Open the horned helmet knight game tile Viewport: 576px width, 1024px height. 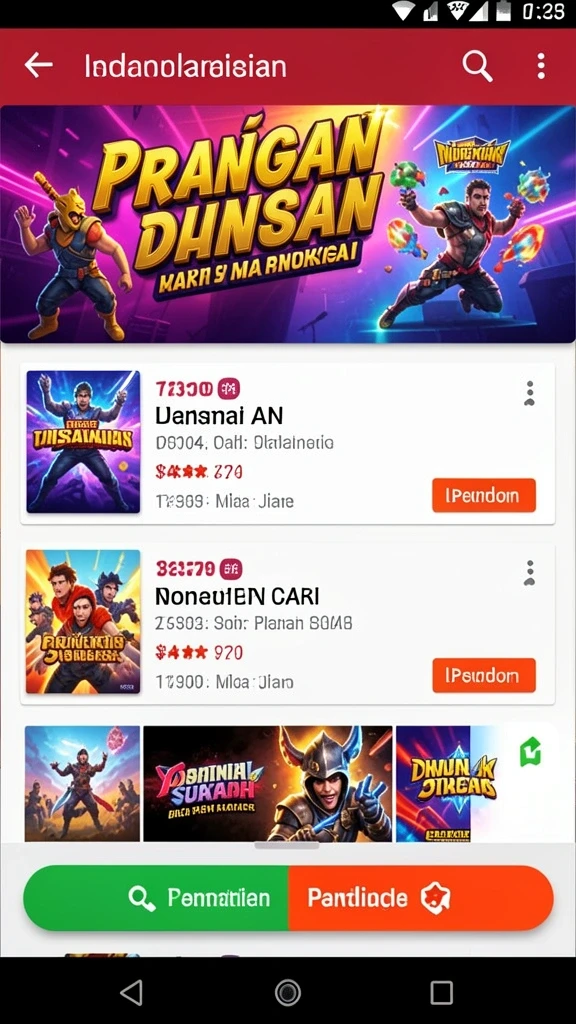pyautogui.click(x=268, y=783)
